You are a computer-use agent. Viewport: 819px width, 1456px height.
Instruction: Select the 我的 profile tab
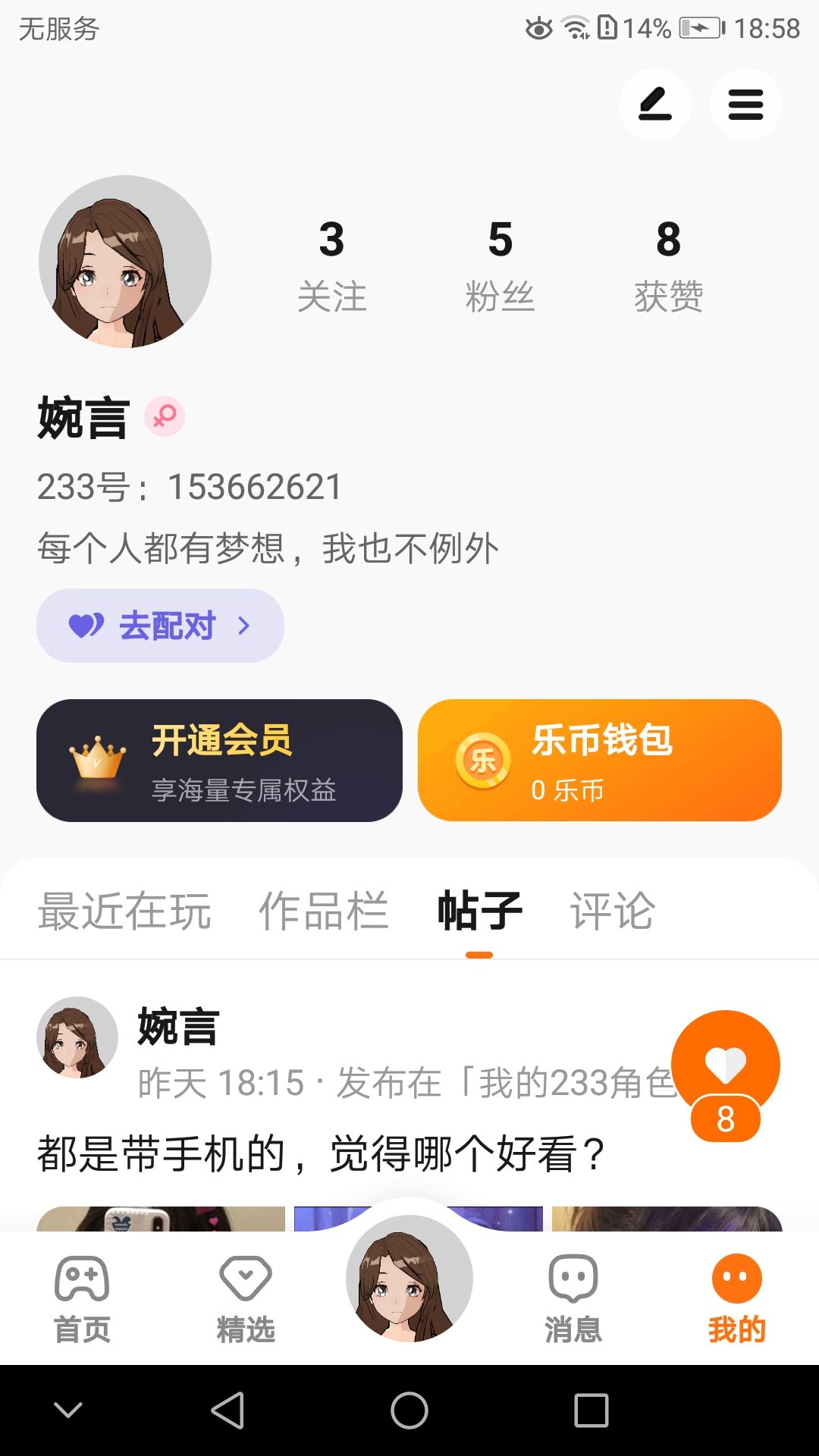pyautogui.click(x=736, y=1298)
